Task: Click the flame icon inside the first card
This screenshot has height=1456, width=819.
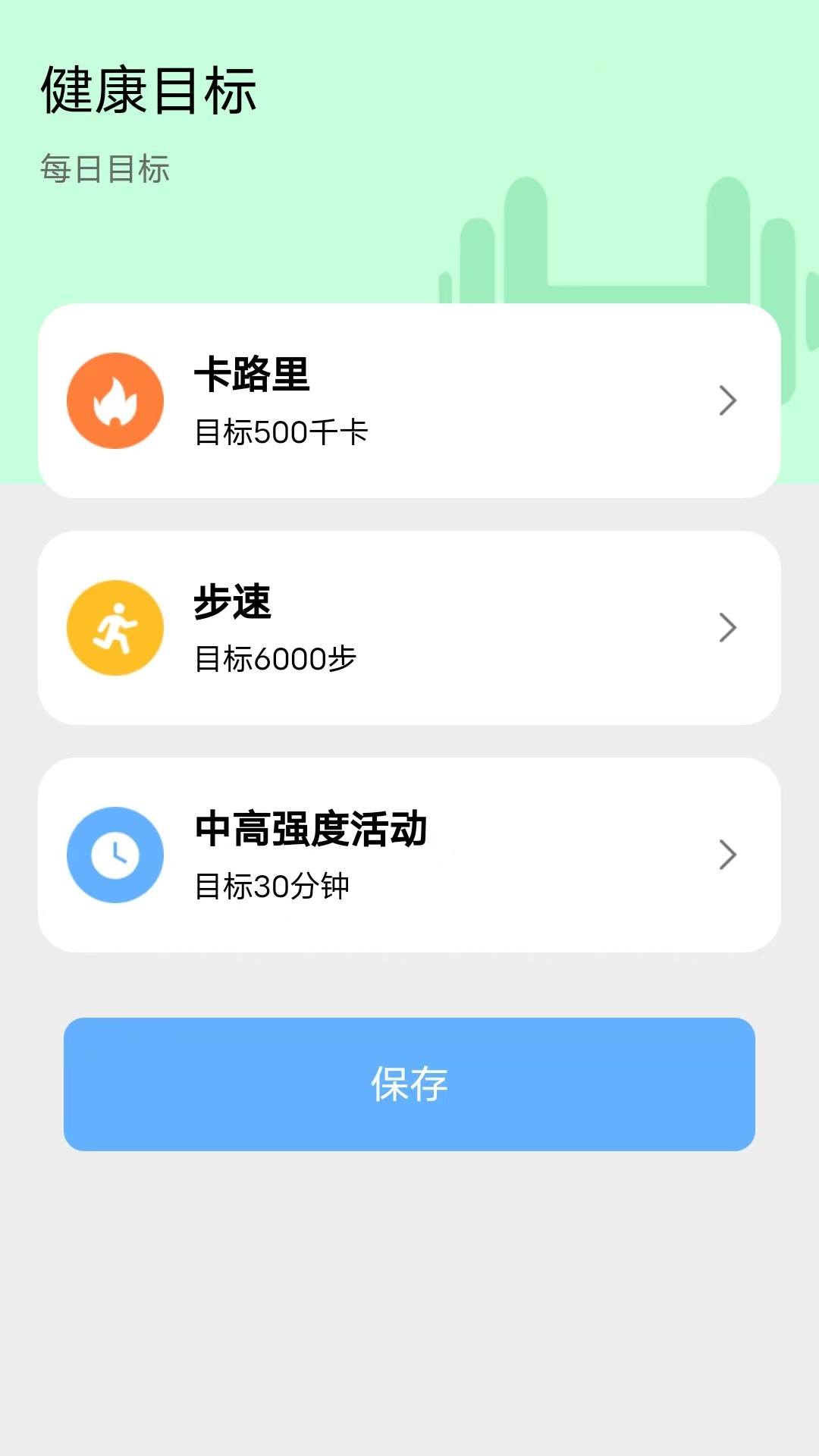Action: pos(115,400)
